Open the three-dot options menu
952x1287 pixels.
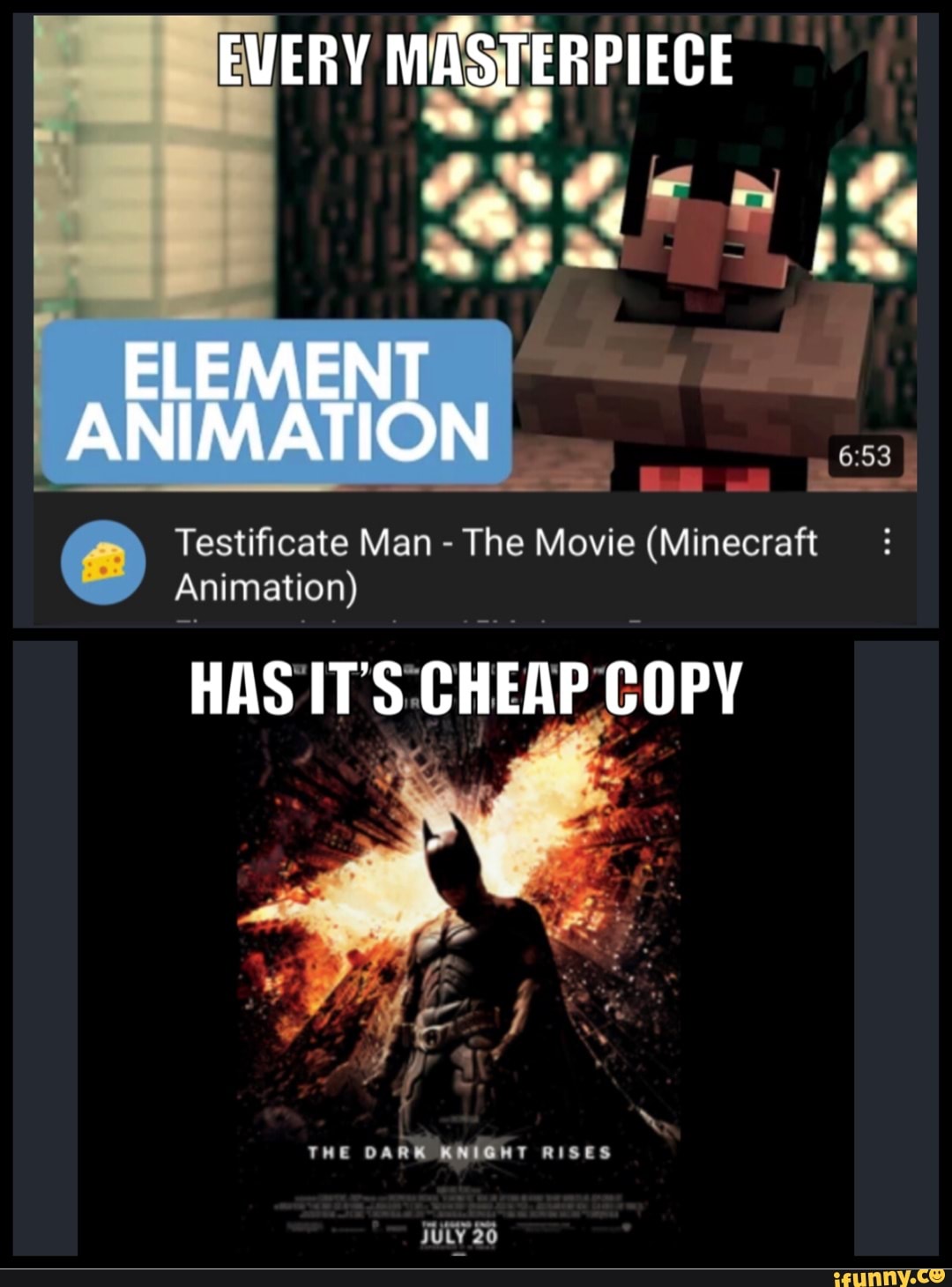click(x=889, y=543)
